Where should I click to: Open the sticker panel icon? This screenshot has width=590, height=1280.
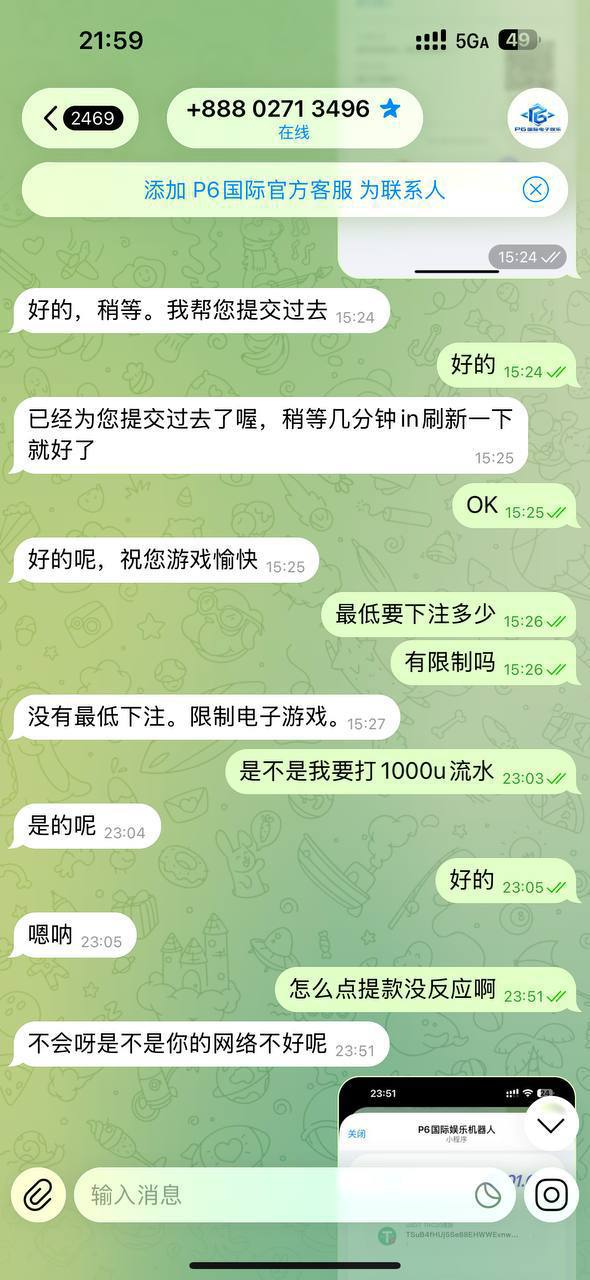[487, 1195]
